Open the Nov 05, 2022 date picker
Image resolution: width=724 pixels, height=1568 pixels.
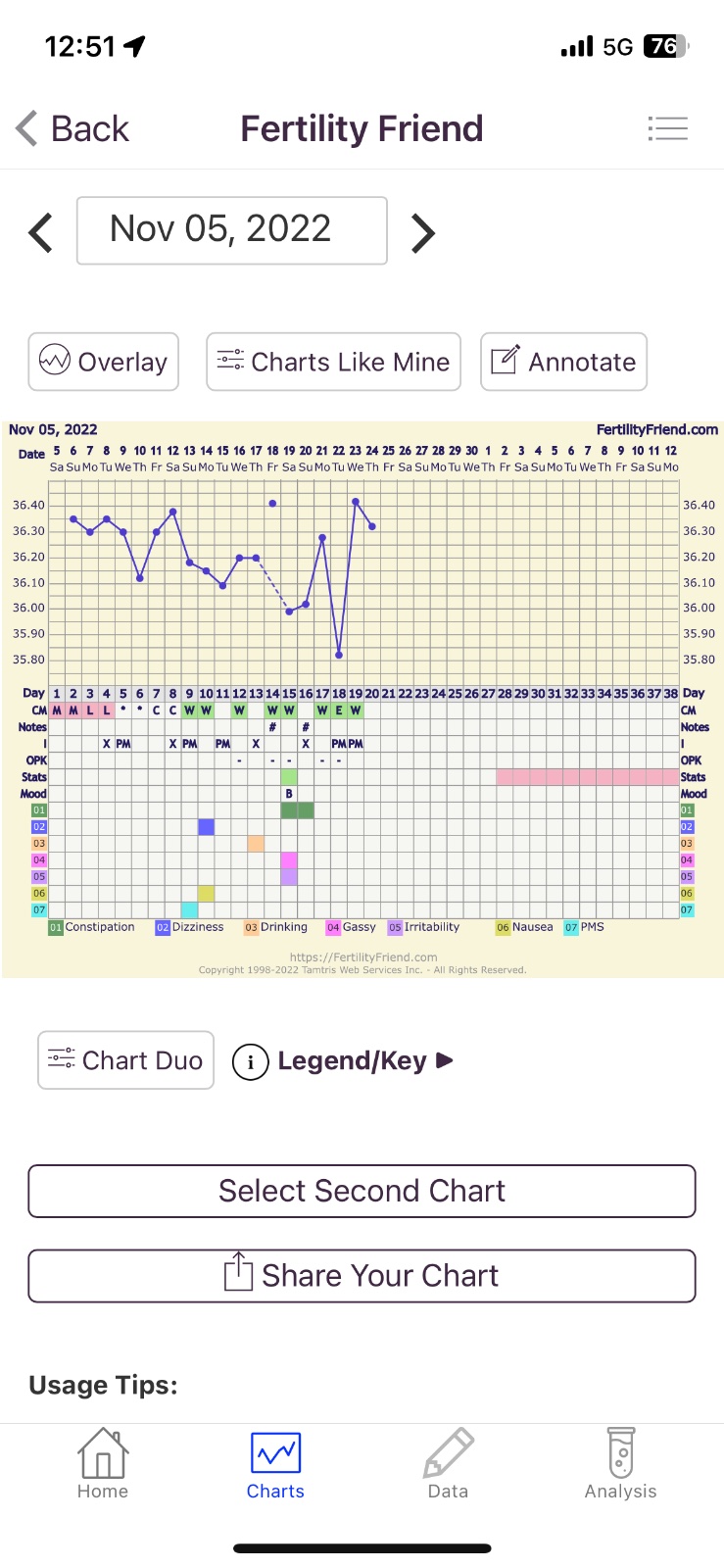[232, 230]
